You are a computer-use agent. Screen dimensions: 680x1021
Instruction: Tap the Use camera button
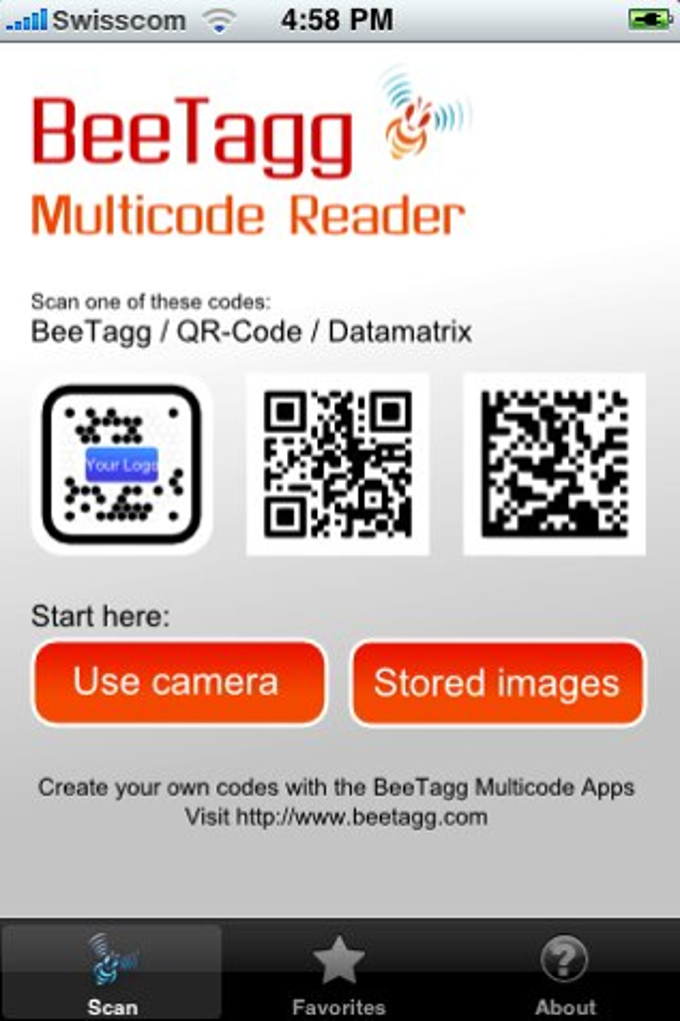click(x=180, y=683)
